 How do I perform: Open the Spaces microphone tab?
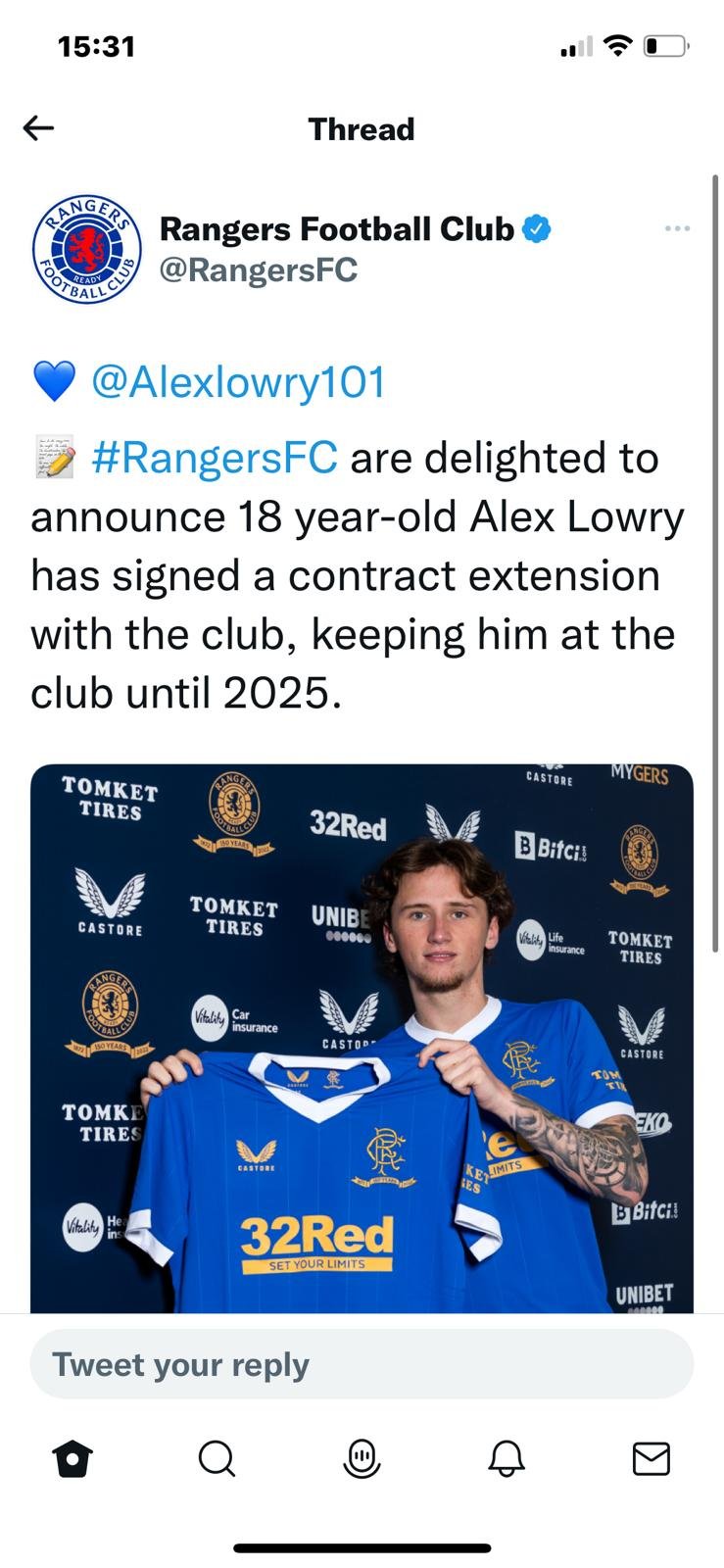pos(362,1459)
